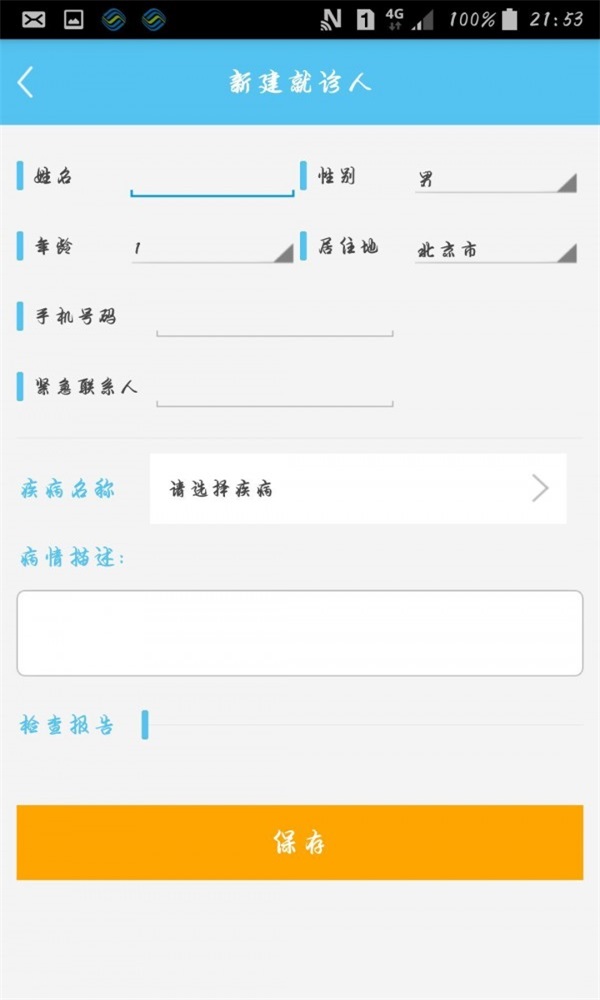600x1000 pixels.
Task: Open the 居住地 residence dropdown
Action: click(496, 249)
